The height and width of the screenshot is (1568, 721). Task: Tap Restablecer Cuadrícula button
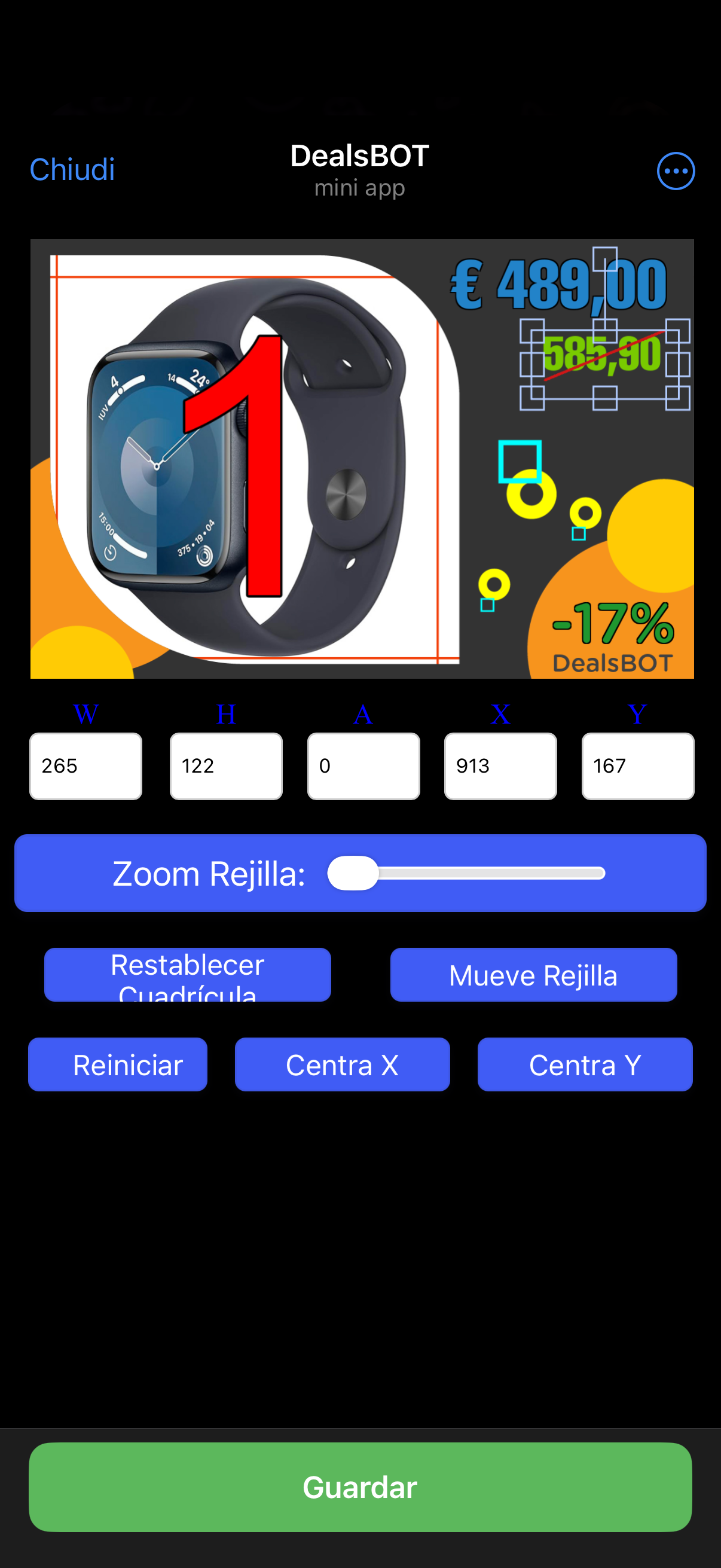click(187, 975)
